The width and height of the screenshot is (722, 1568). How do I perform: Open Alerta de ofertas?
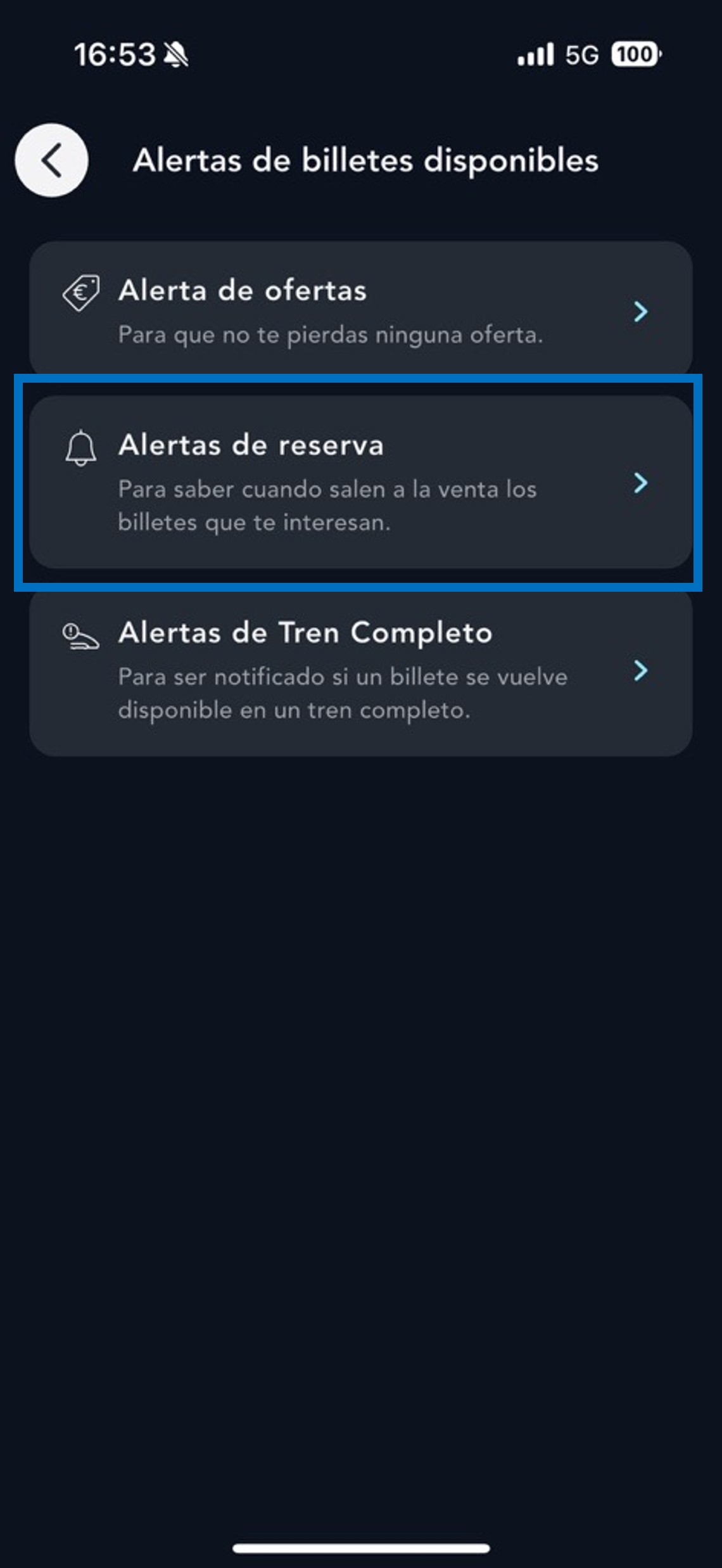click(360, 310)
